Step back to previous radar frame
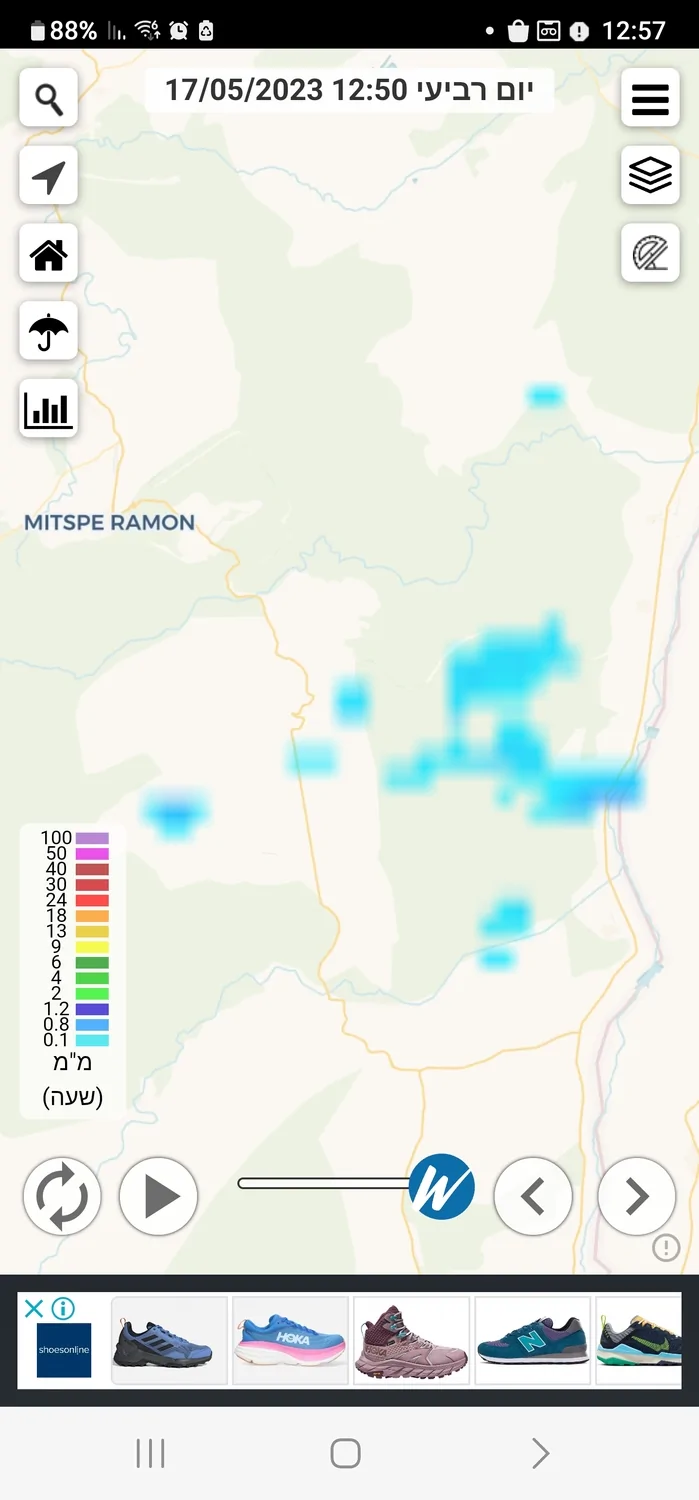The height and width of the screenshot is (1500, 699). pyautogui.click(x=534, y=1196)
